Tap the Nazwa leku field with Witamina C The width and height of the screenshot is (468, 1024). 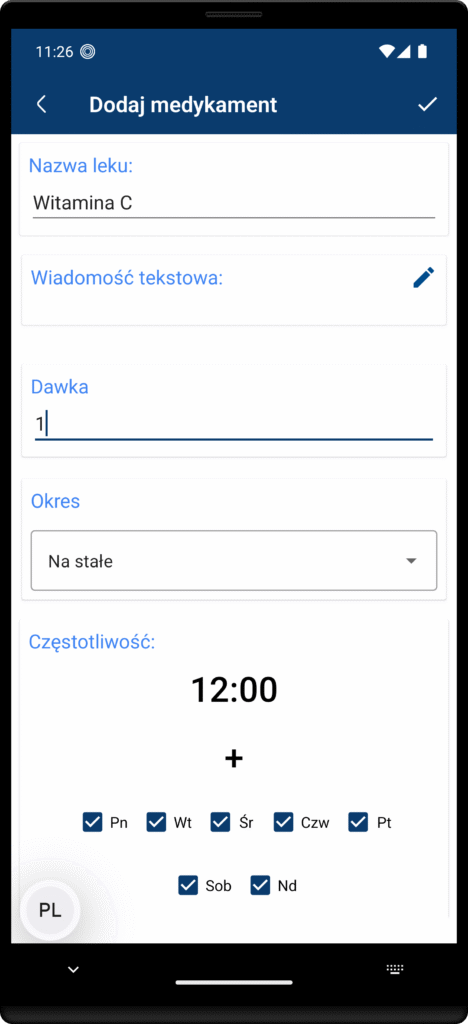coord(234,203)
